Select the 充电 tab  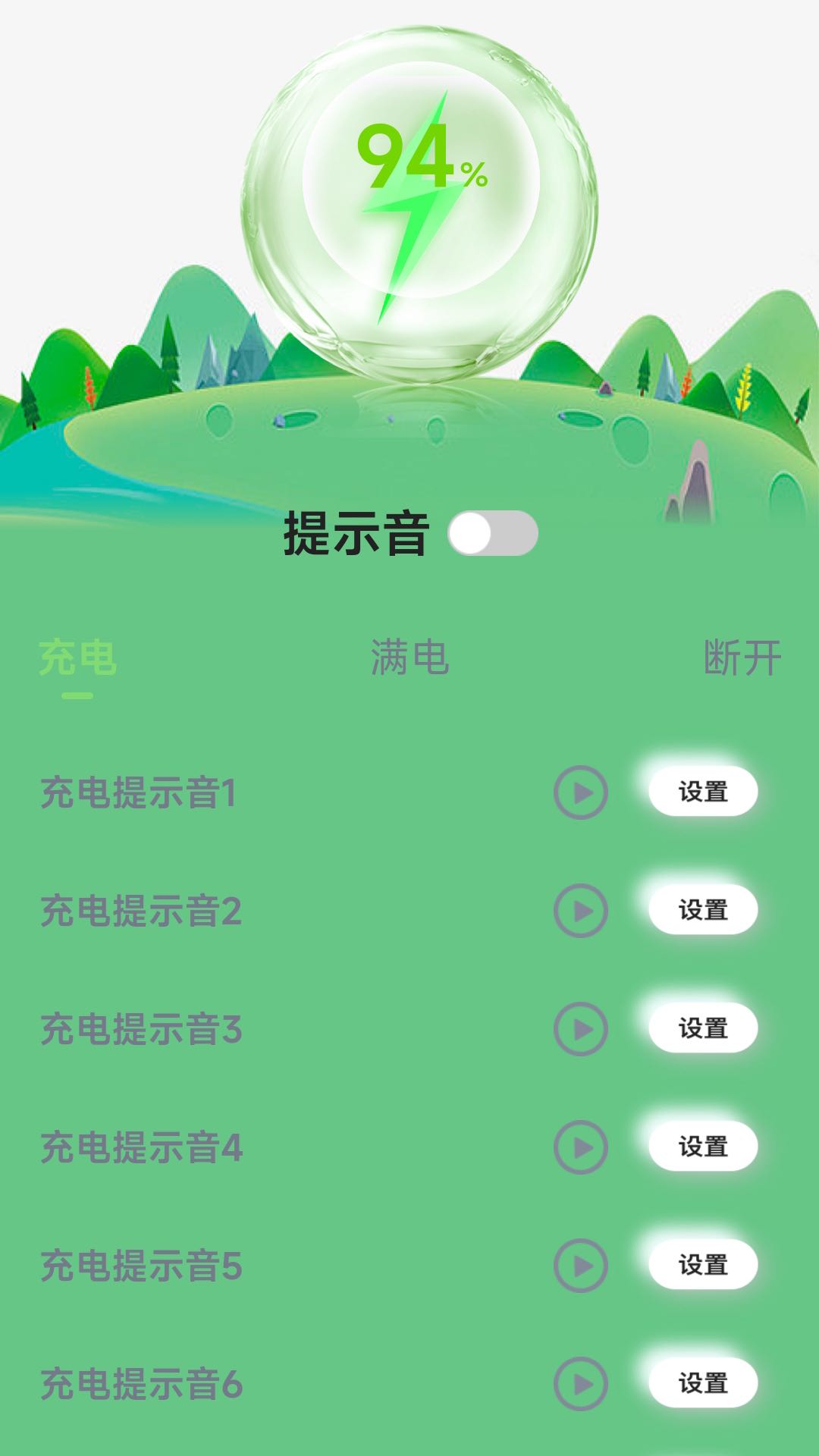77,657
